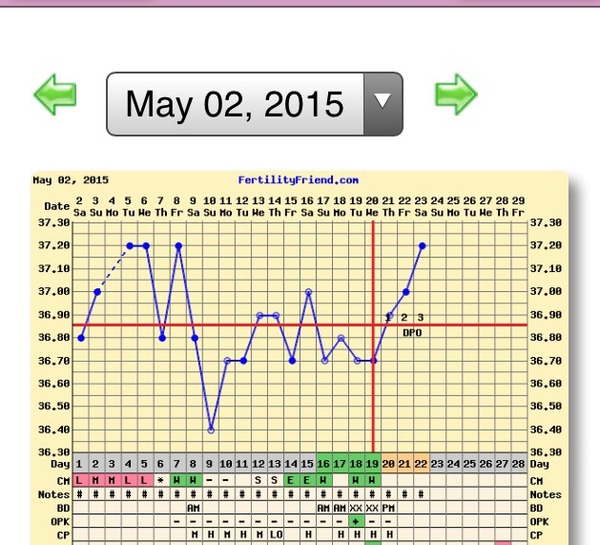
Task: Go to the next chart with right arrow
Action: tap(456, 96)
